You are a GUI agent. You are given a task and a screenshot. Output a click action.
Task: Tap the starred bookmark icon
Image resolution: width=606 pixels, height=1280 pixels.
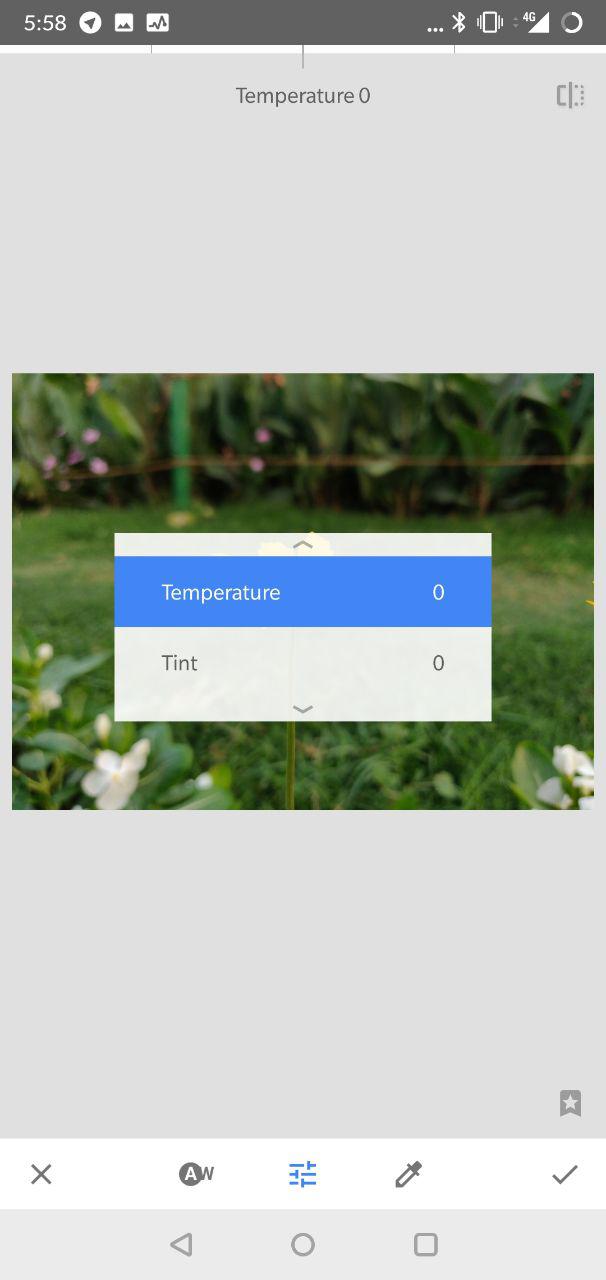[x=570, y=1103]
